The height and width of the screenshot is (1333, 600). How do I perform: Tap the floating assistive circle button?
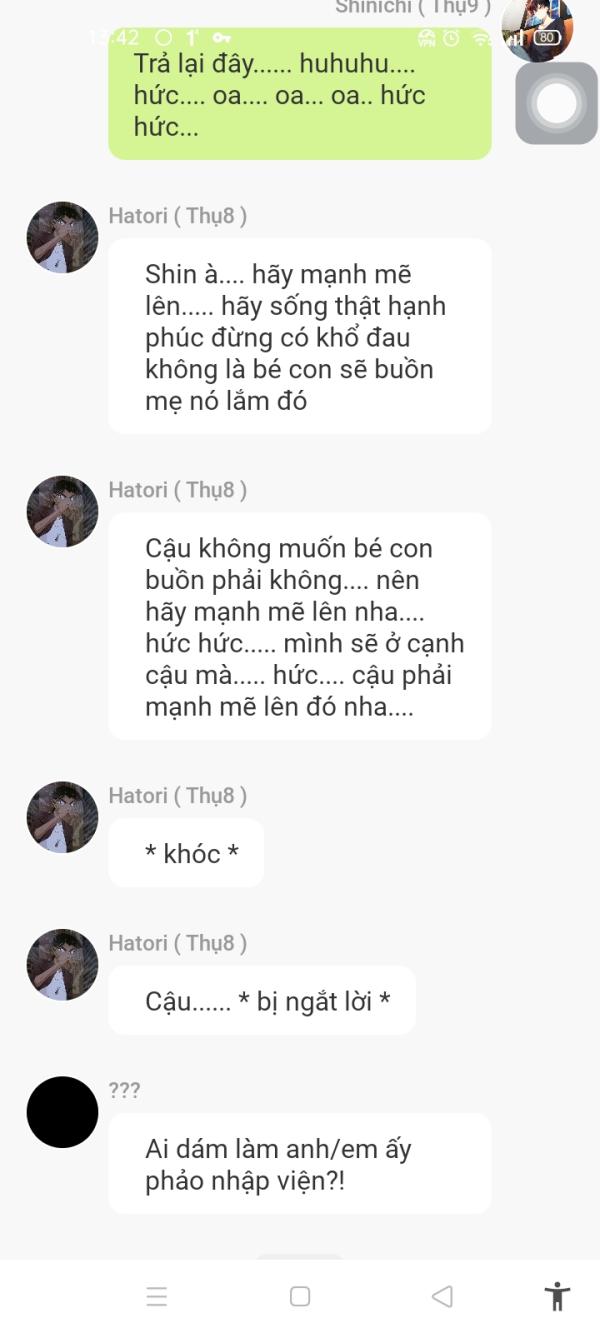556,103
